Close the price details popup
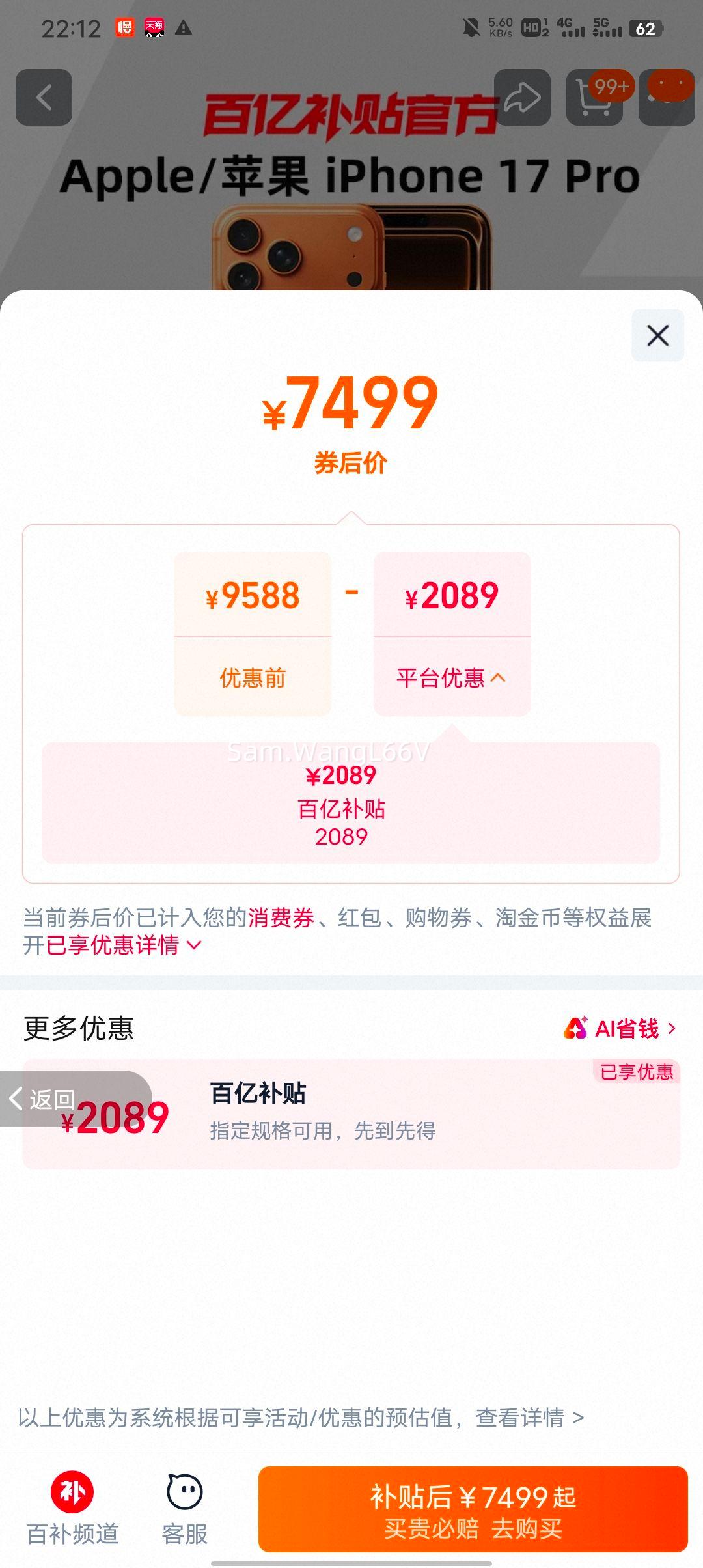 tap(657, 335)
